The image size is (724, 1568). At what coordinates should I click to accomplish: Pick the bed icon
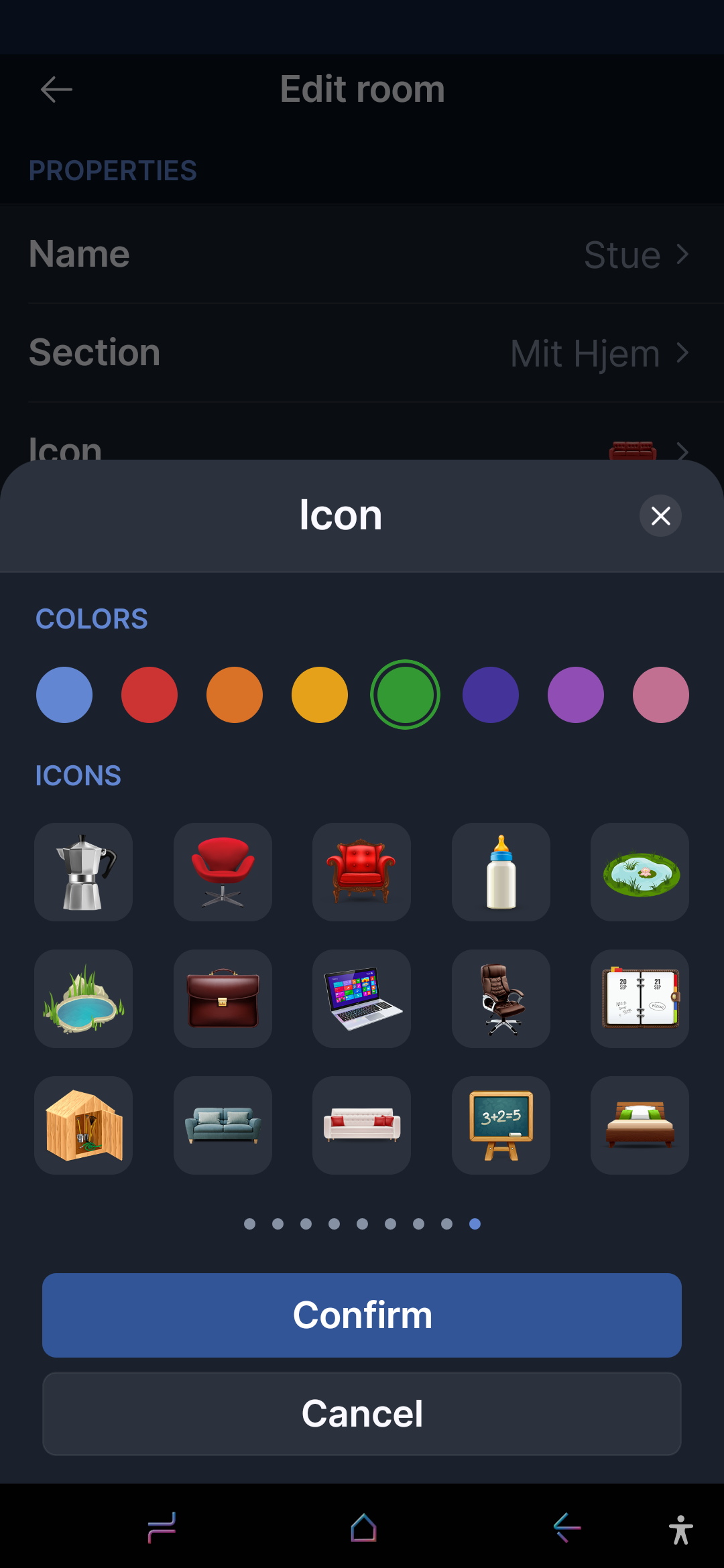pyautogui.click(x=640, y=1125)
